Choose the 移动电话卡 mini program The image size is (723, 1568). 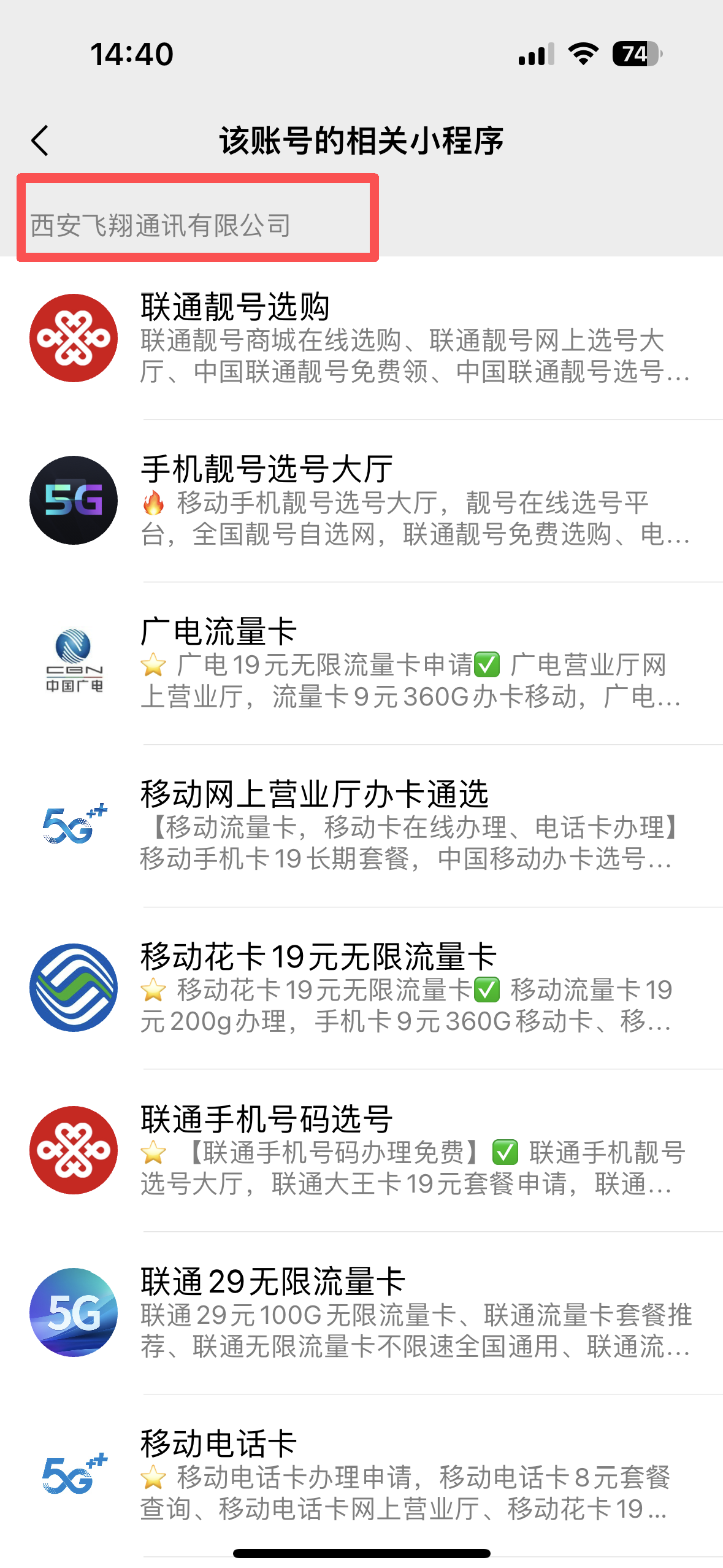(368, 1475)
